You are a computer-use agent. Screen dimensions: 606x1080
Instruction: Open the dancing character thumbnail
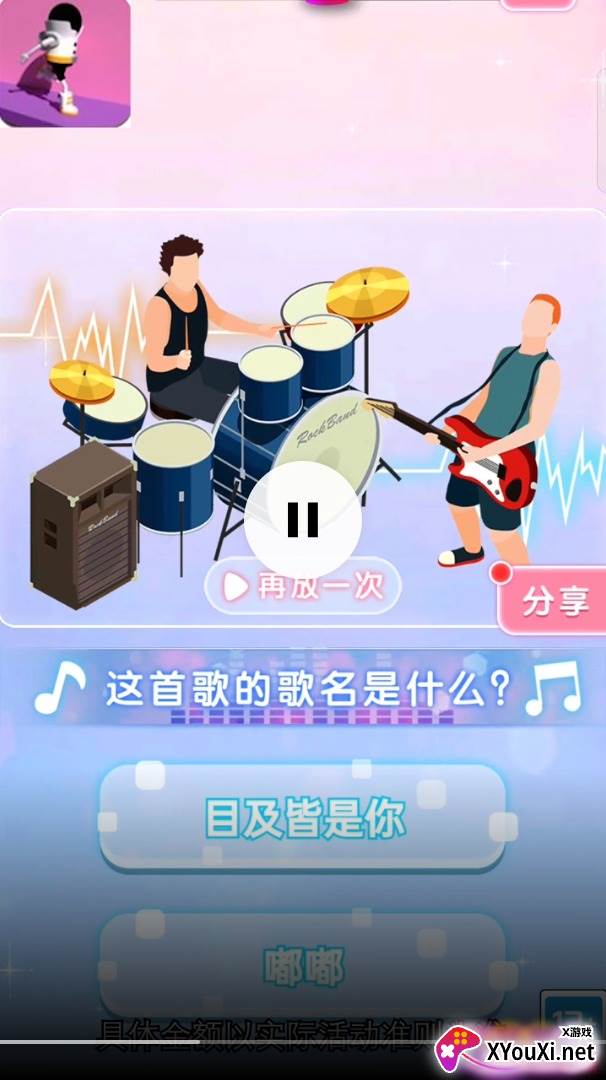point(65,63)
